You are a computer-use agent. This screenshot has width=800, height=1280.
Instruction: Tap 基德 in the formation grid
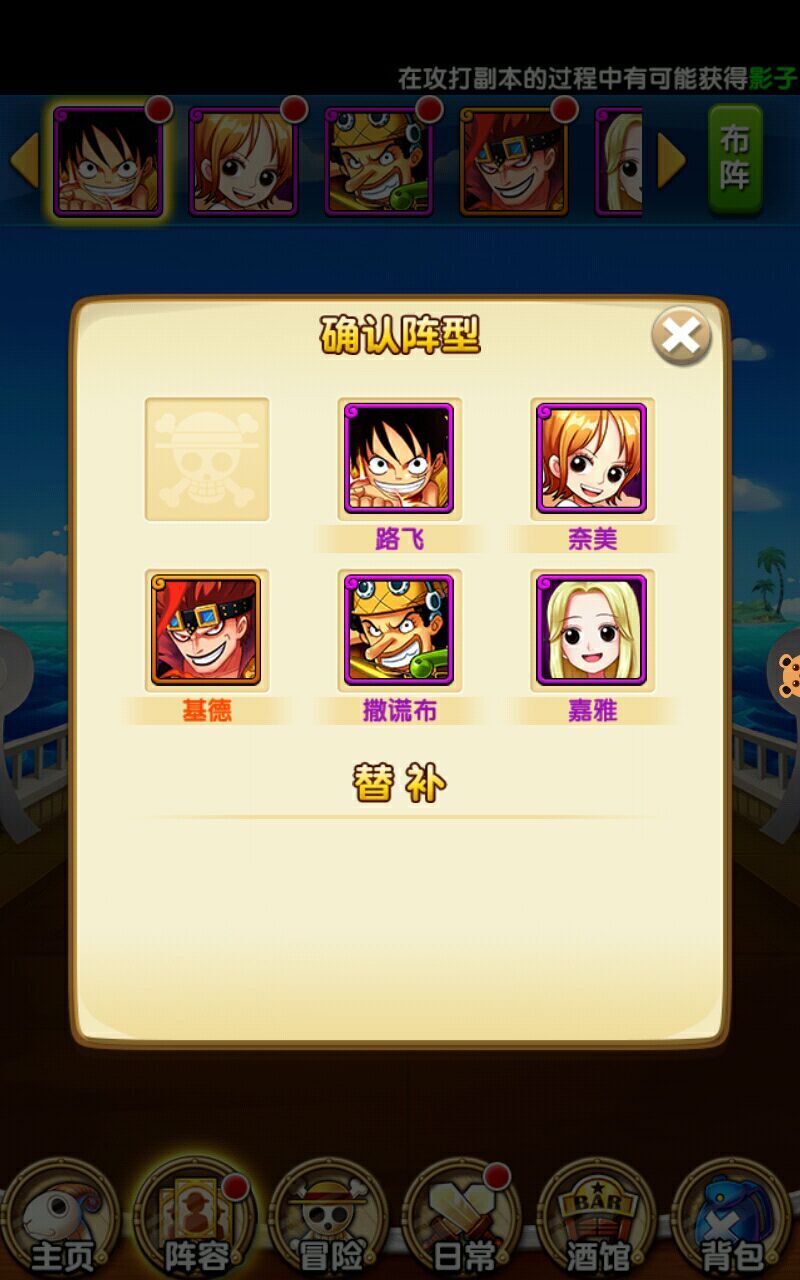[x=206, y=630]
